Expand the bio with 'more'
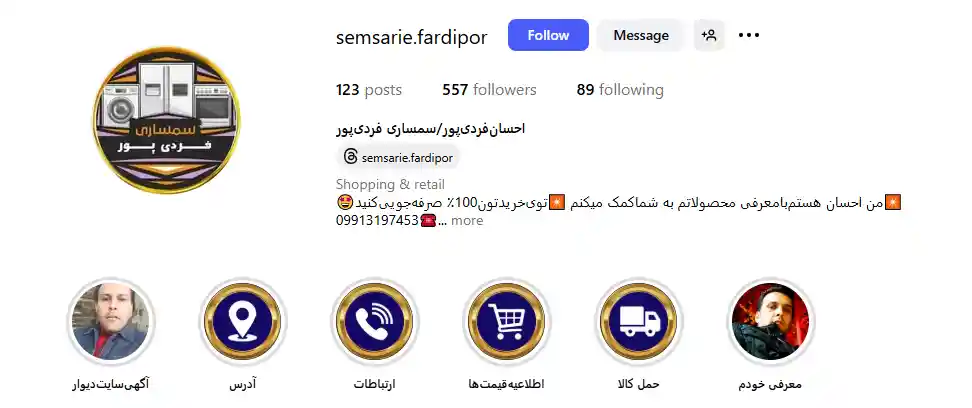 click(467, 221)
